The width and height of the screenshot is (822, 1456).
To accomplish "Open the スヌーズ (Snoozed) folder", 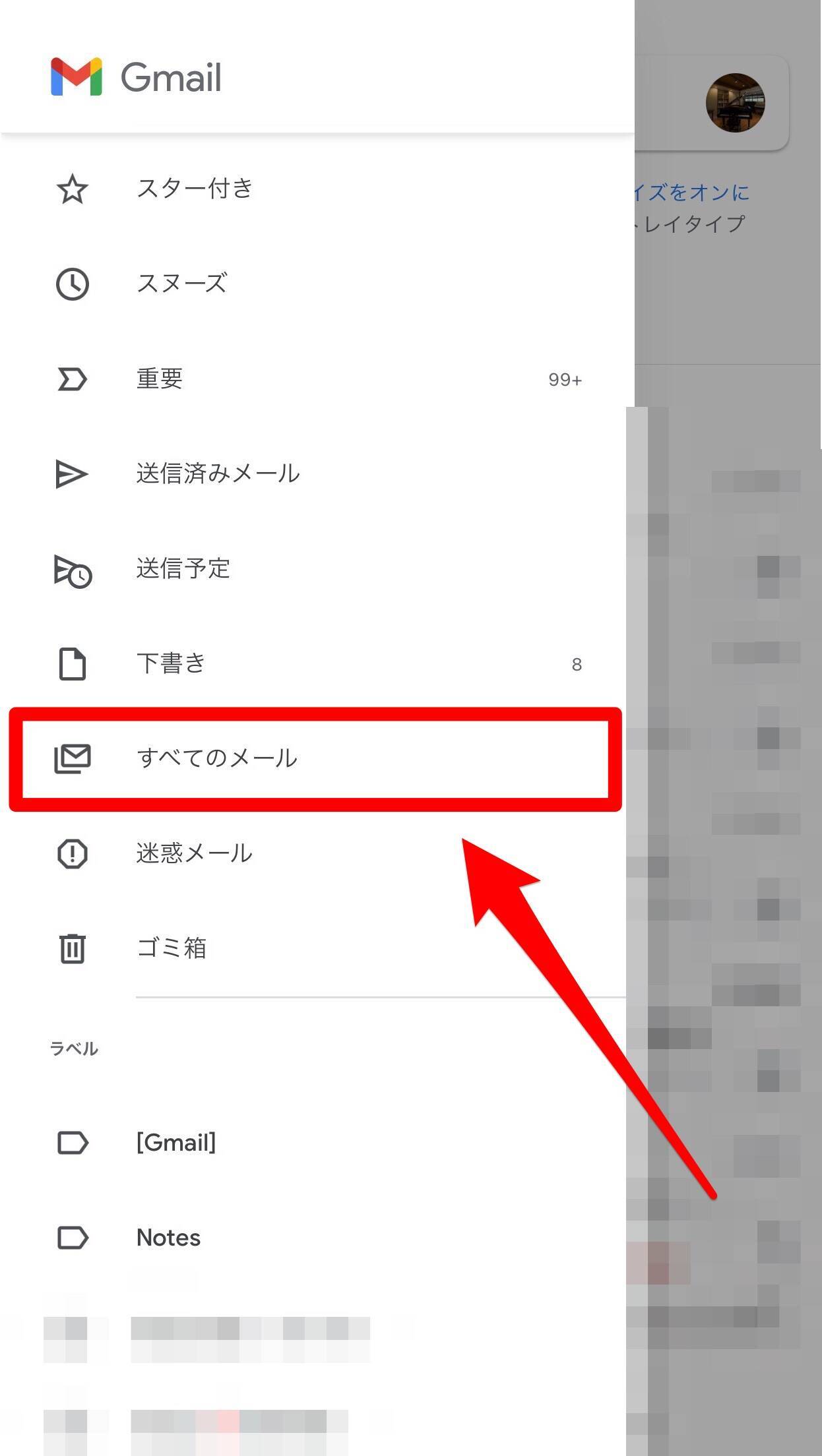I will coord(182,284).
